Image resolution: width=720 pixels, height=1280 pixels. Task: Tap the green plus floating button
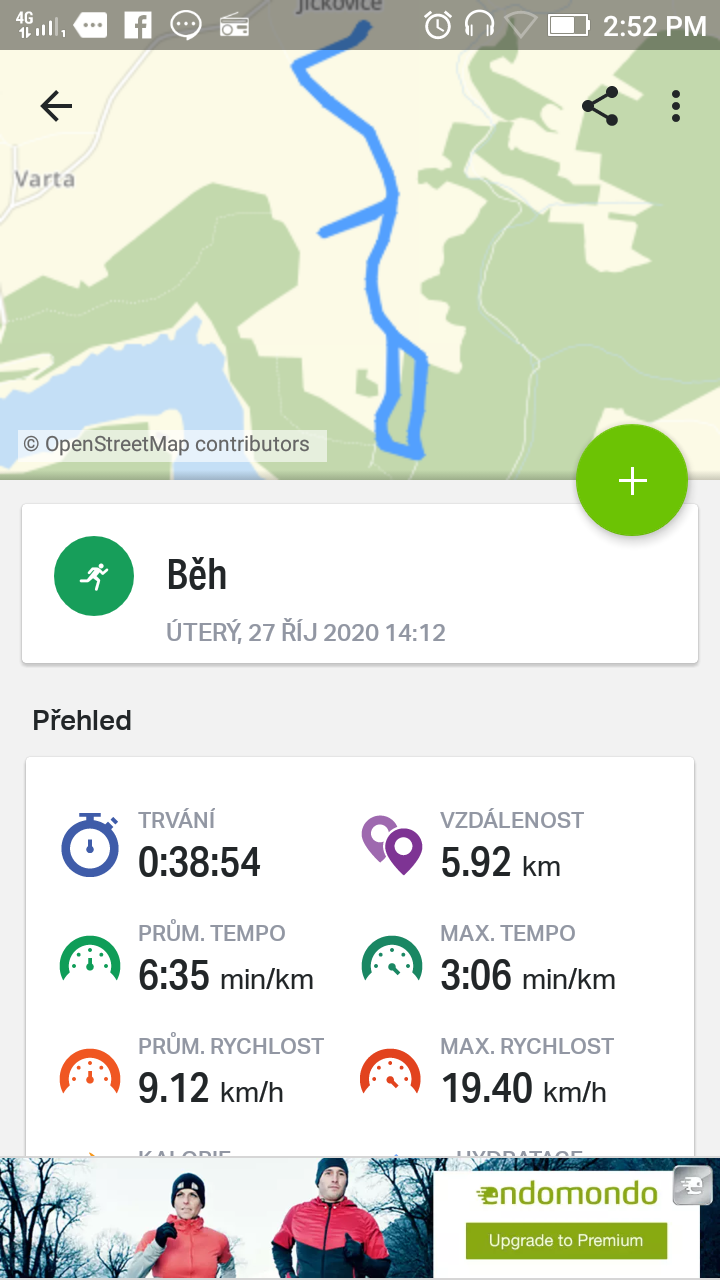coord(632,481)
